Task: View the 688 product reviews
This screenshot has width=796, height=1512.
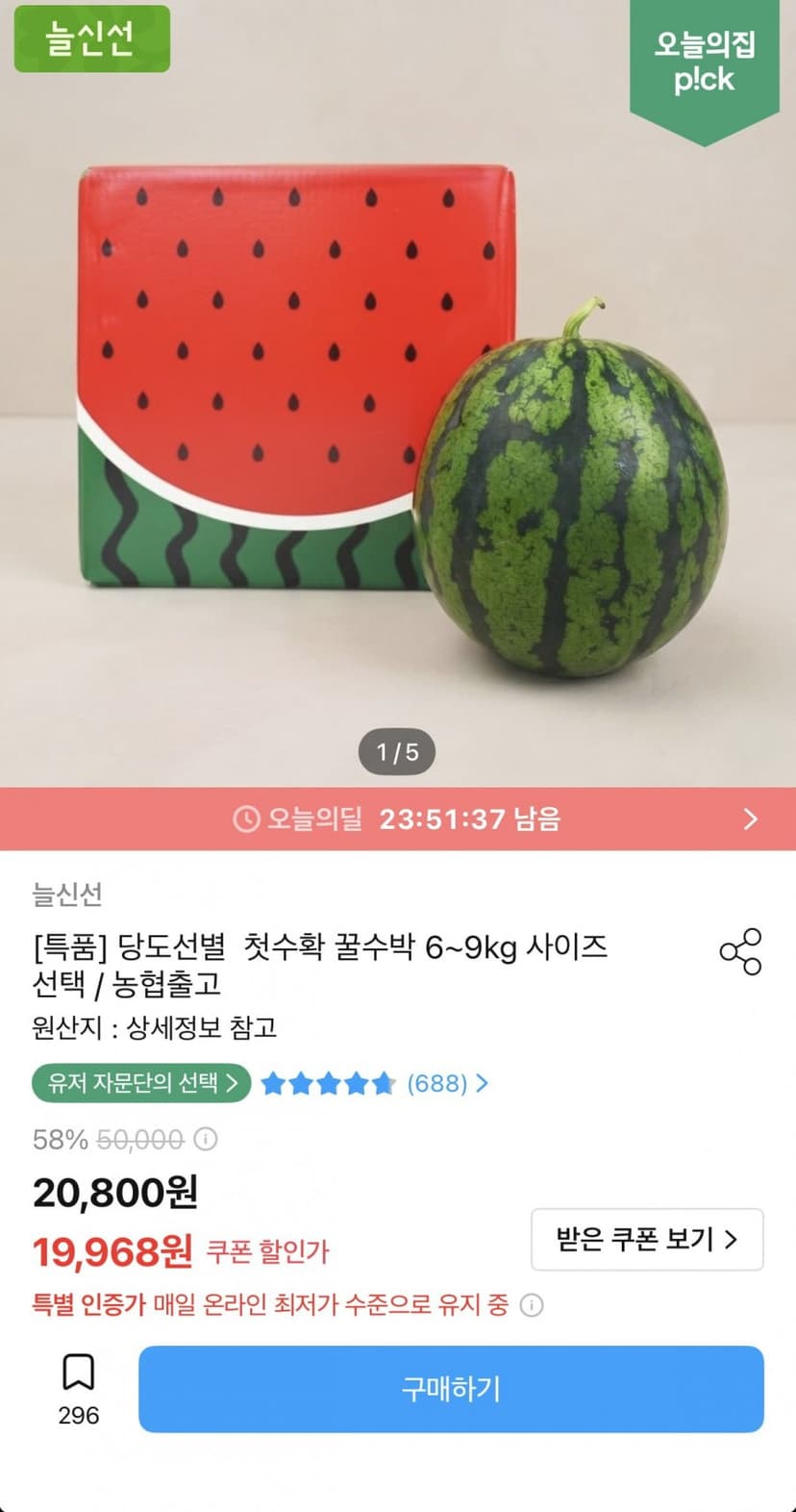Action: (x=375, y=1084)
